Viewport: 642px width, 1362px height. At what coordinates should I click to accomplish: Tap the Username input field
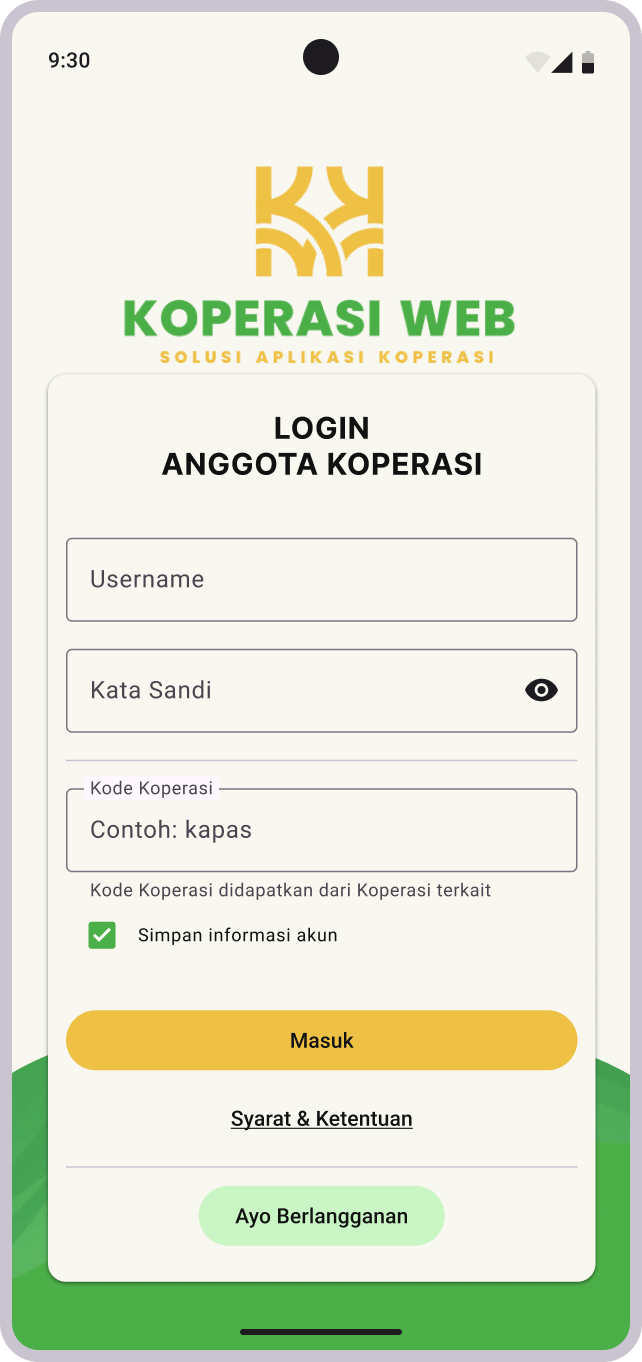click(321, 580)
